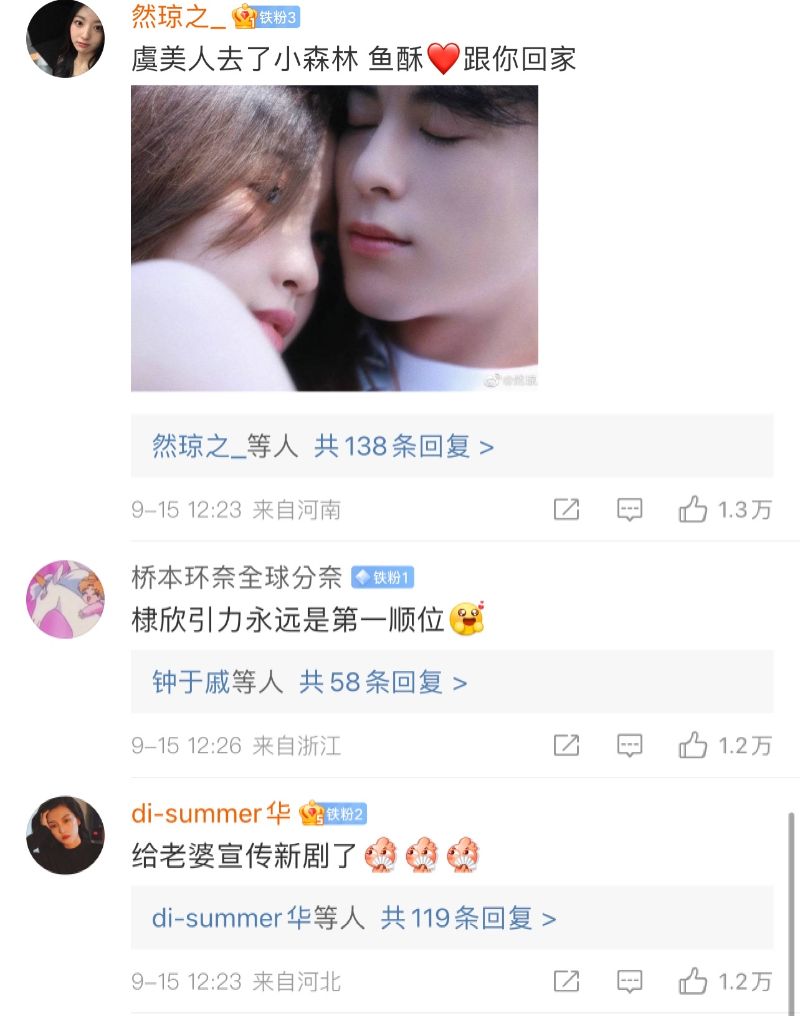Repost 然琼之_'s comment

coord(566,510)
